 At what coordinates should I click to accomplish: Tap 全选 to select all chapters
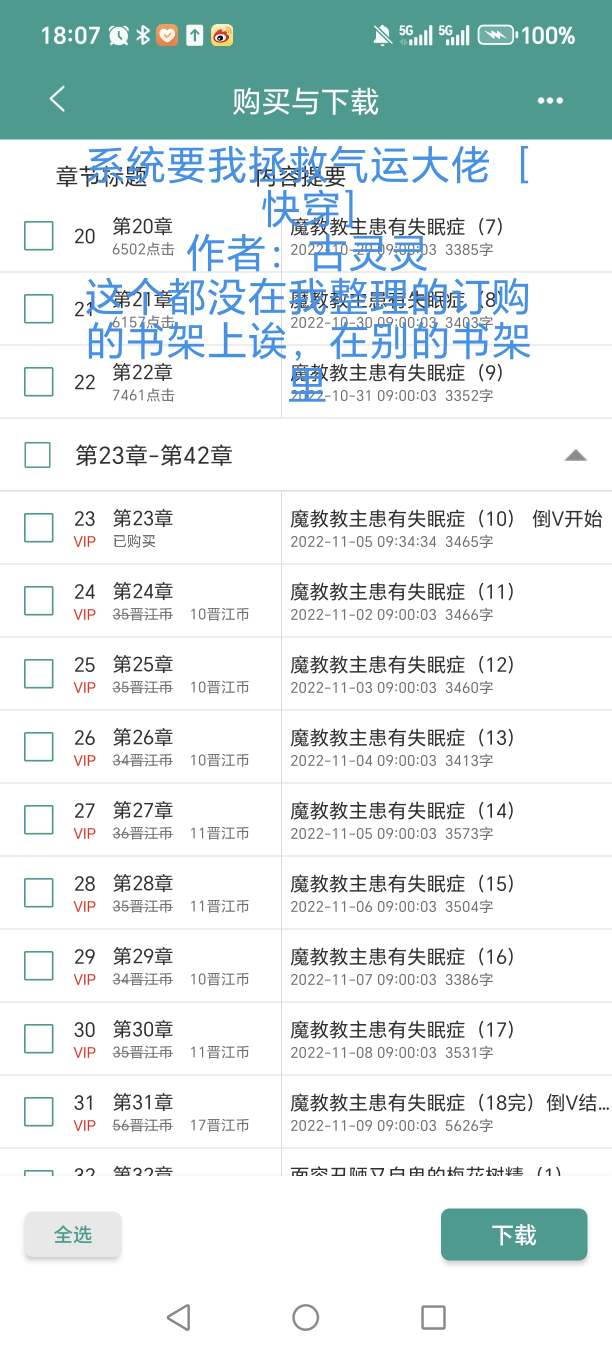pos(73,1235)
